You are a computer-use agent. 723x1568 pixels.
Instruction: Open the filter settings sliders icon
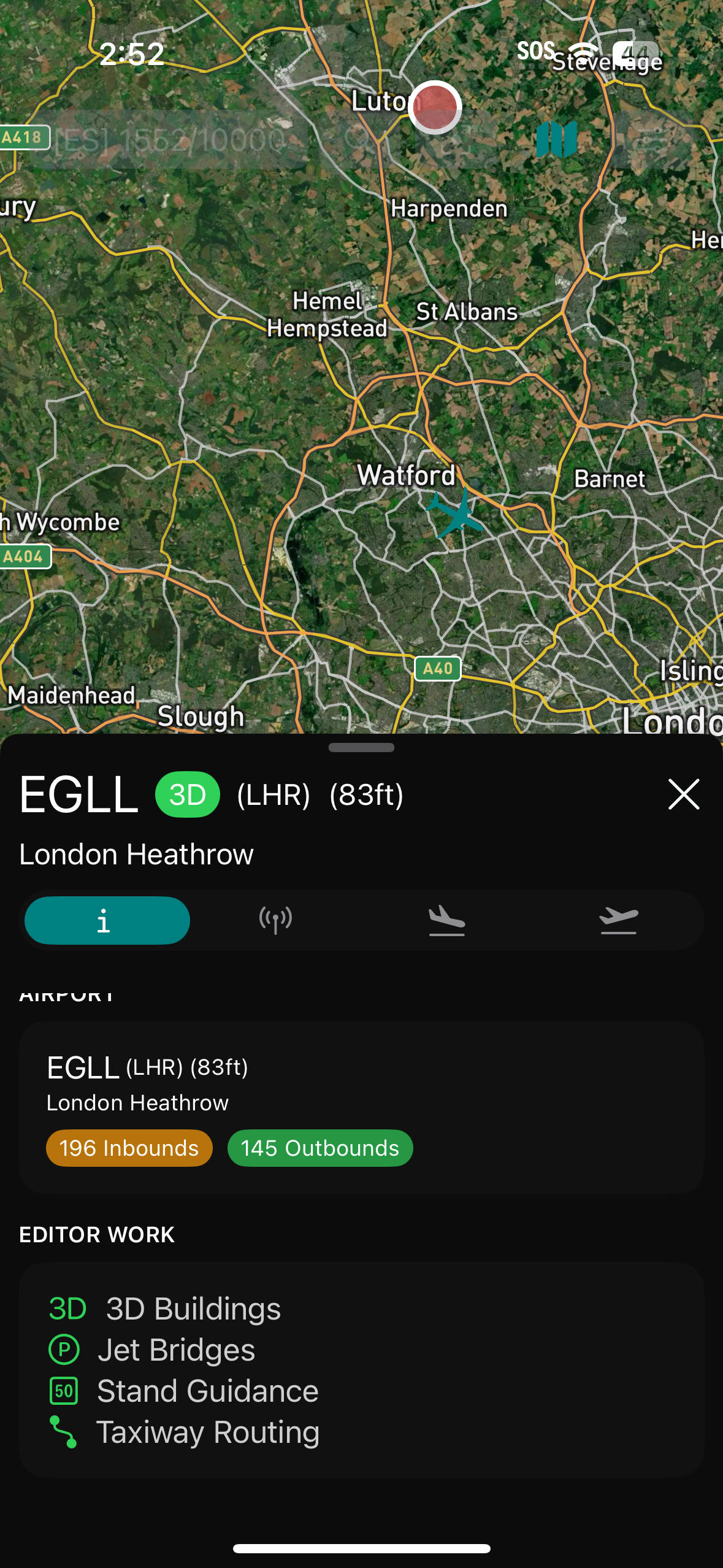[651, 140]
